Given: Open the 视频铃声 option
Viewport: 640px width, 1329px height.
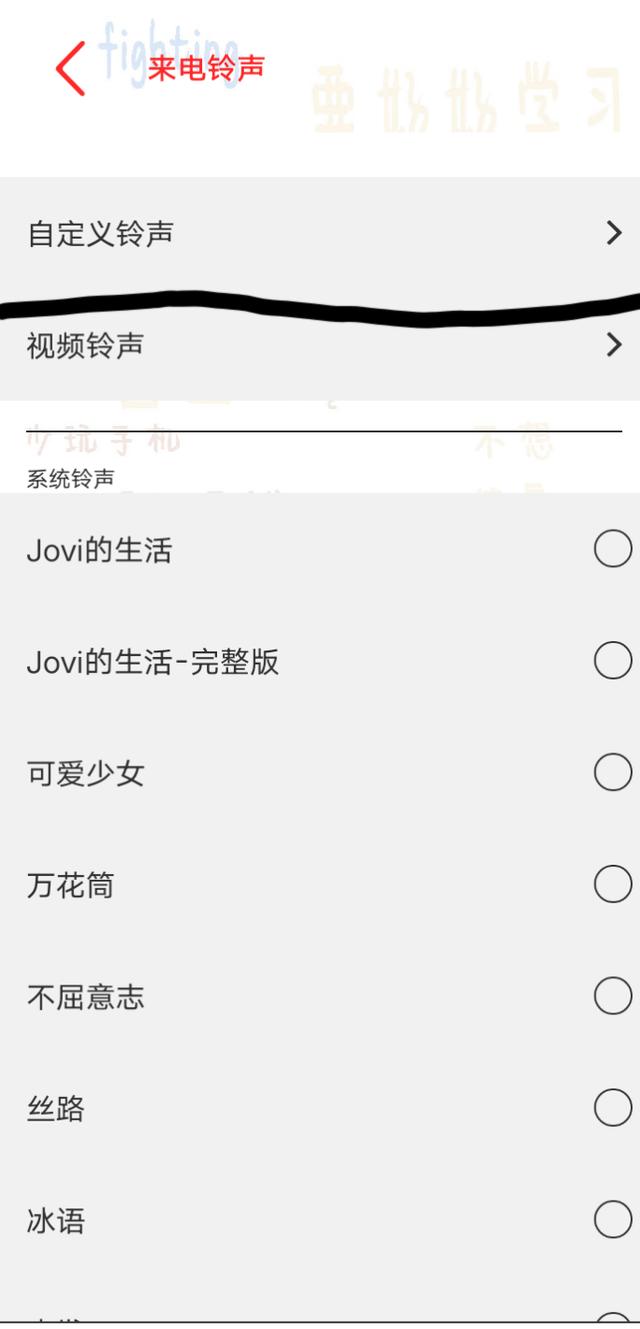Looking at the screenshot, I should point(320,345).
